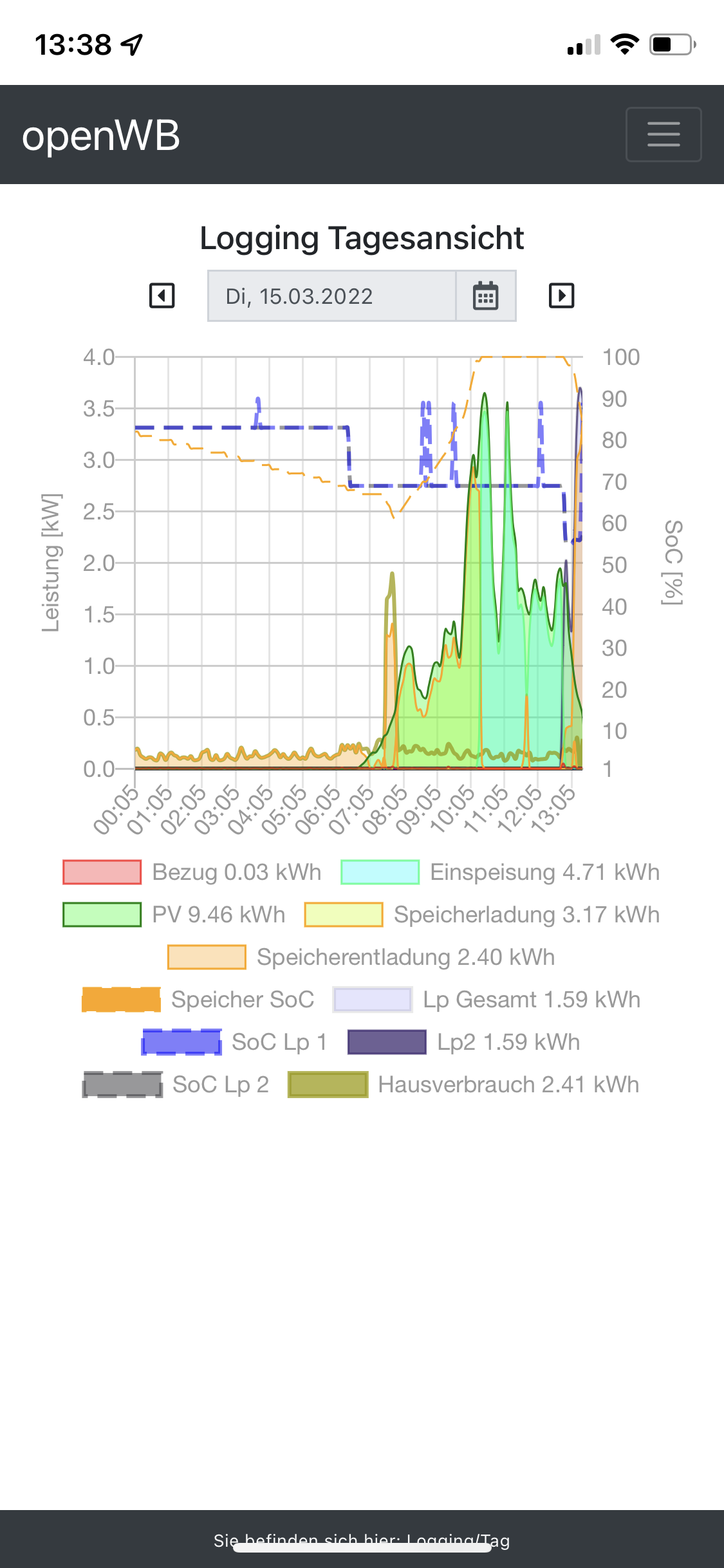Open the calendar date picker
The height and width of the screenshot is (1568, 724).
tap(485, 296)
